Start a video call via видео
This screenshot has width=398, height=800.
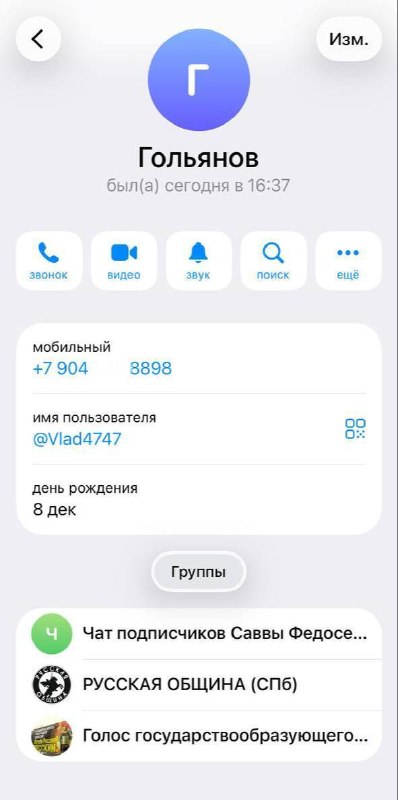(124, 261)
